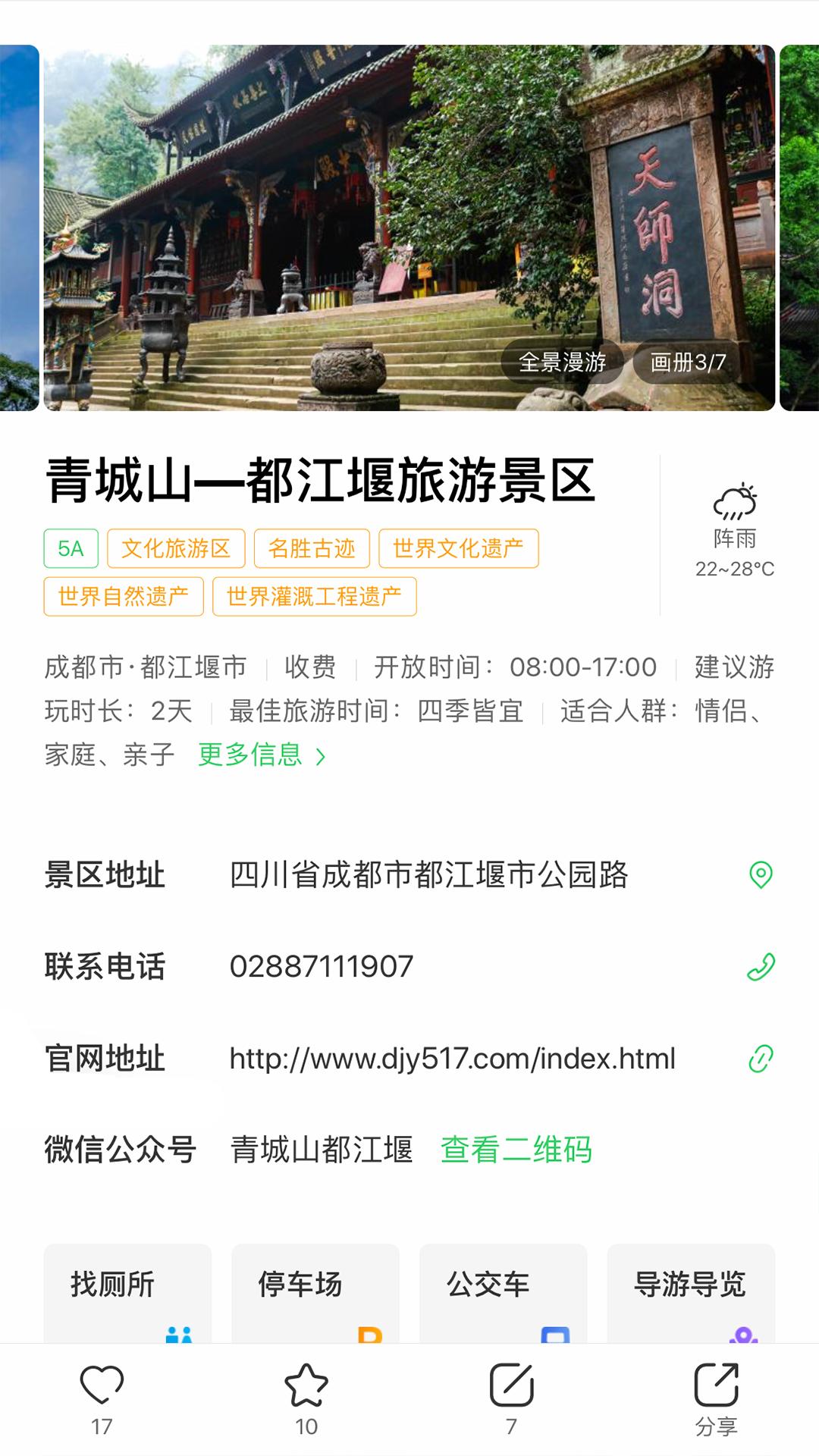
Task: Tap the 全景漫游 panoramic tour button
Action: click(x=563, y=364)
